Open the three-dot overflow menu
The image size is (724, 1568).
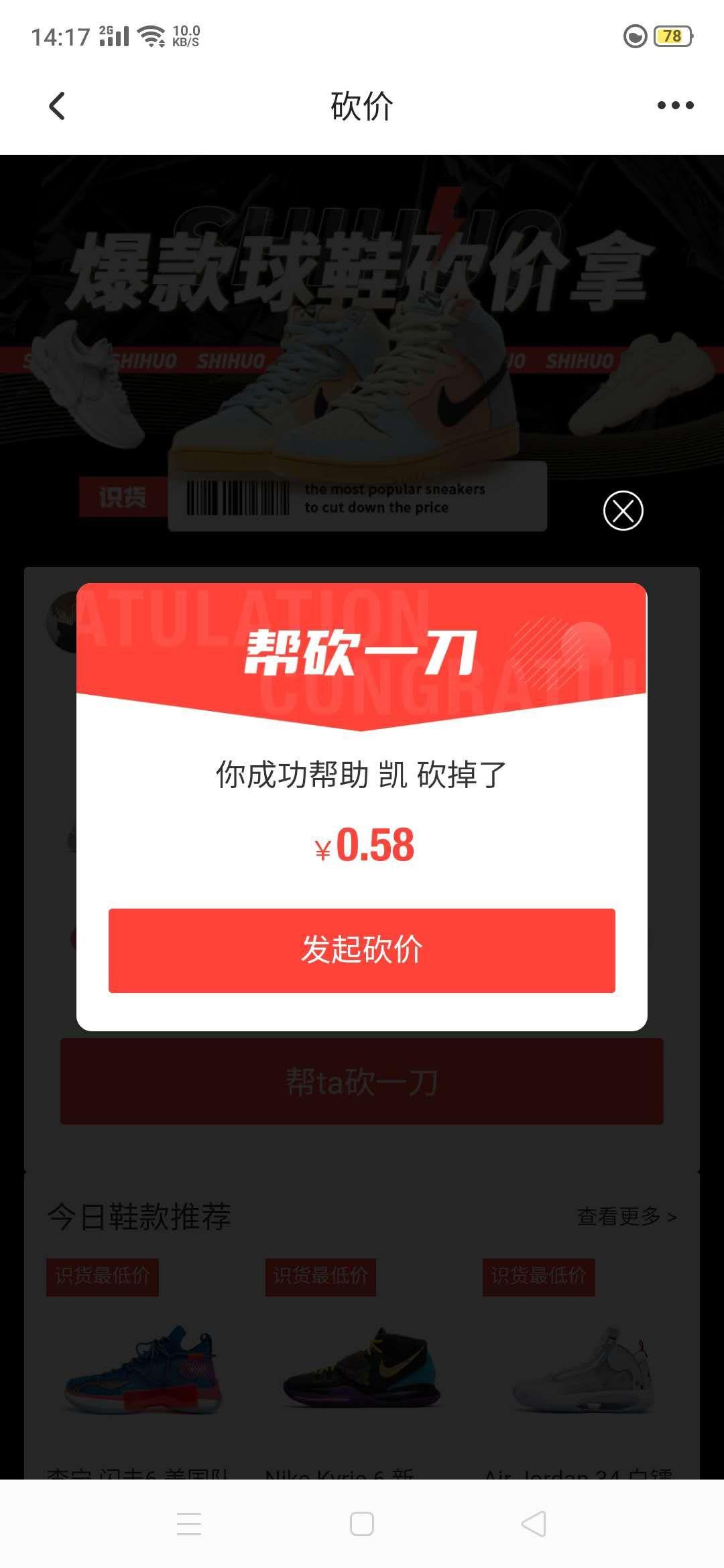coord(675,105)
